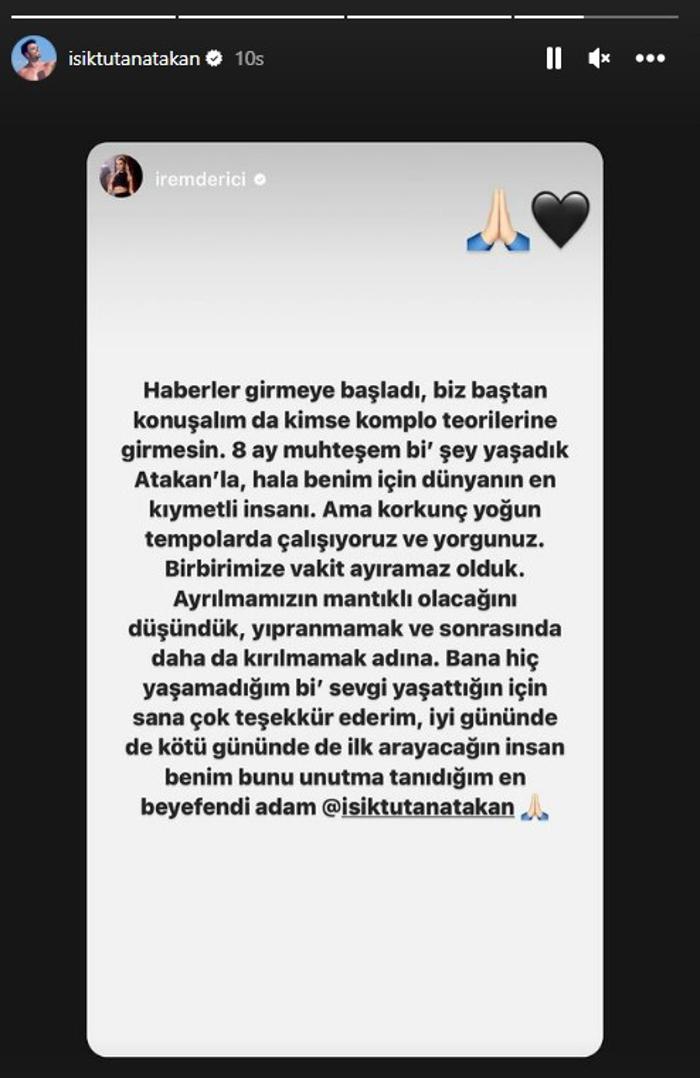Pause the story playback
The image size is (700, 1078).
(x=553, y=59)
